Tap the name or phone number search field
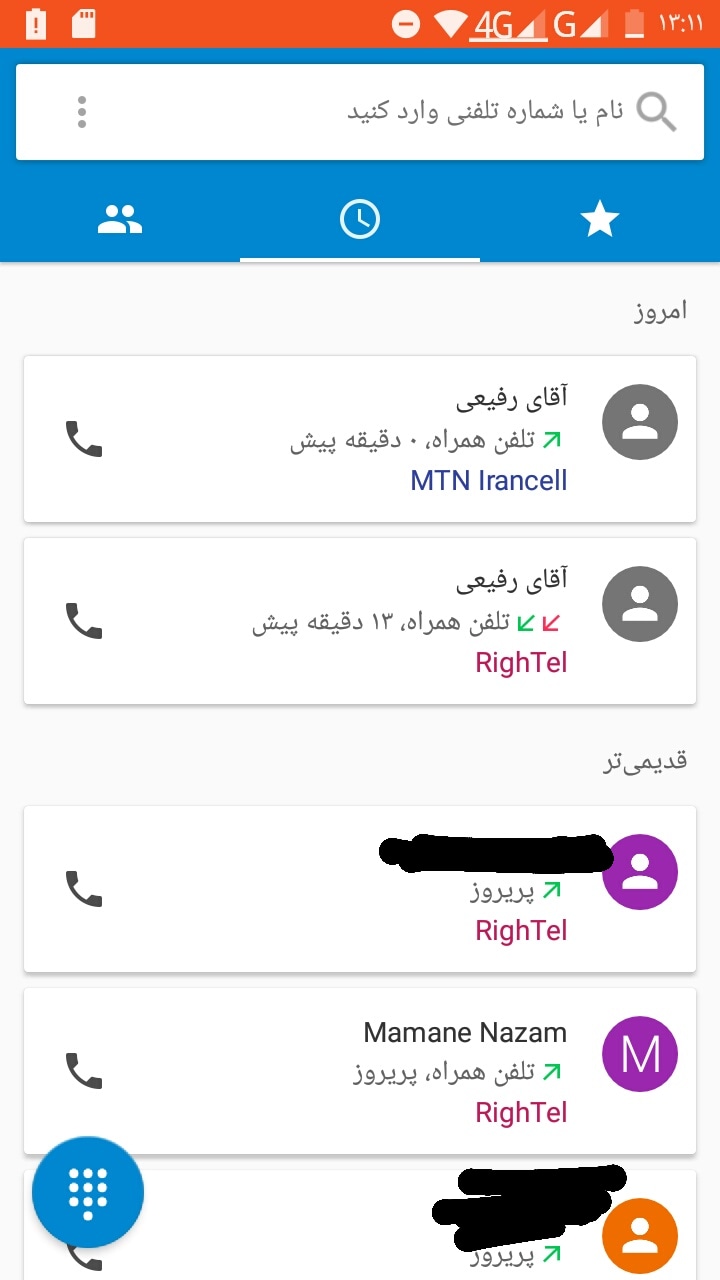720x1280 pixels. [400, 111]
